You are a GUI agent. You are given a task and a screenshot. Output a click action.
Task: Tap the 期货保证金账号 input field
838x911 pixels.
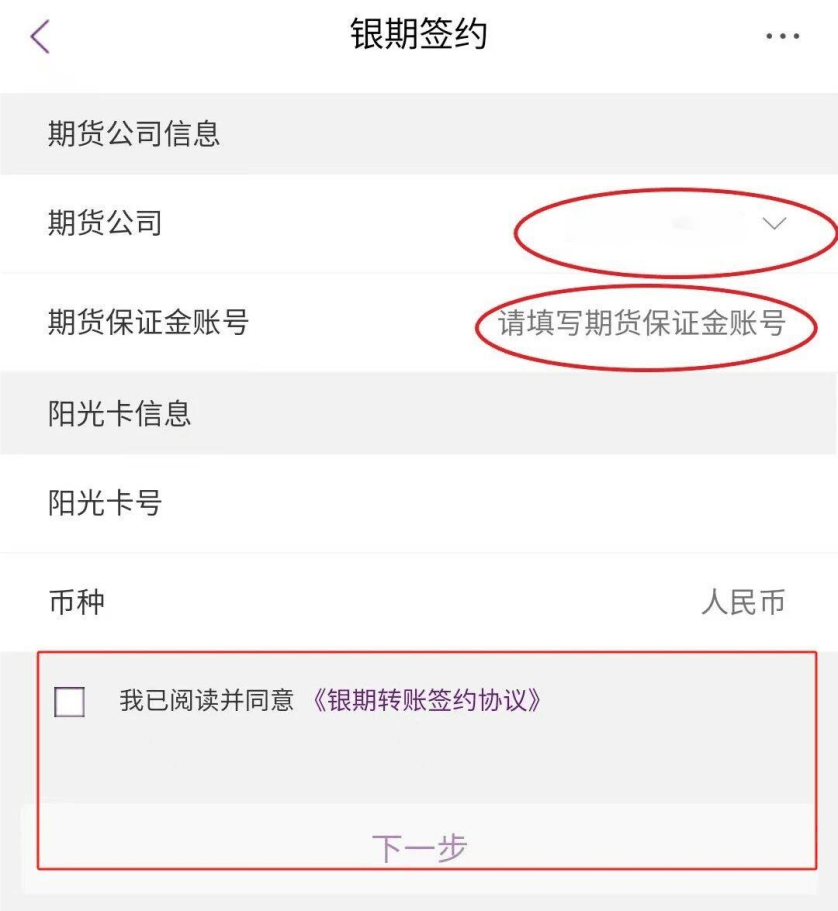click(x=641, y=323)
